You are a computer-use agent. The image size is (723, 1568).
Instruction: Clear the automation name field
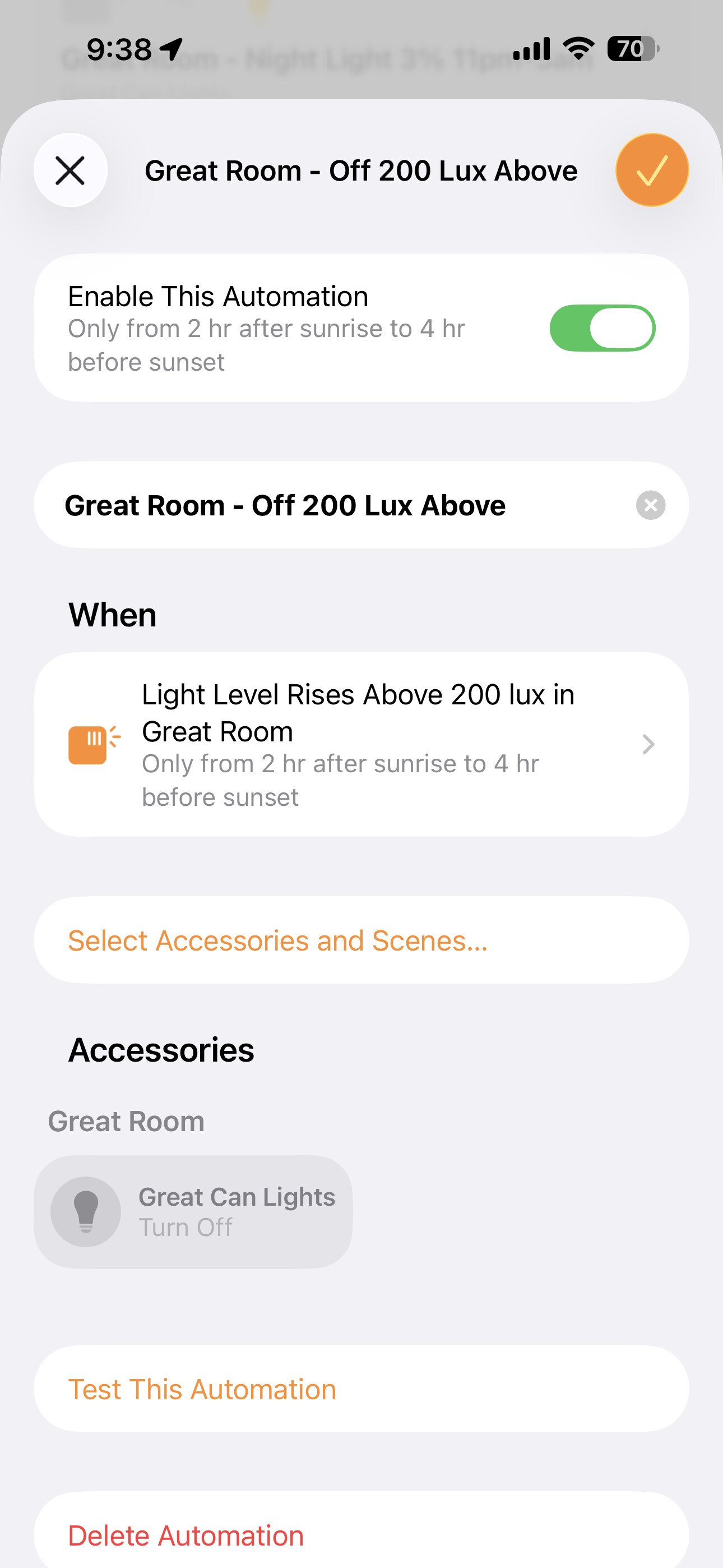pyautogui.click(x=650, y=505)
